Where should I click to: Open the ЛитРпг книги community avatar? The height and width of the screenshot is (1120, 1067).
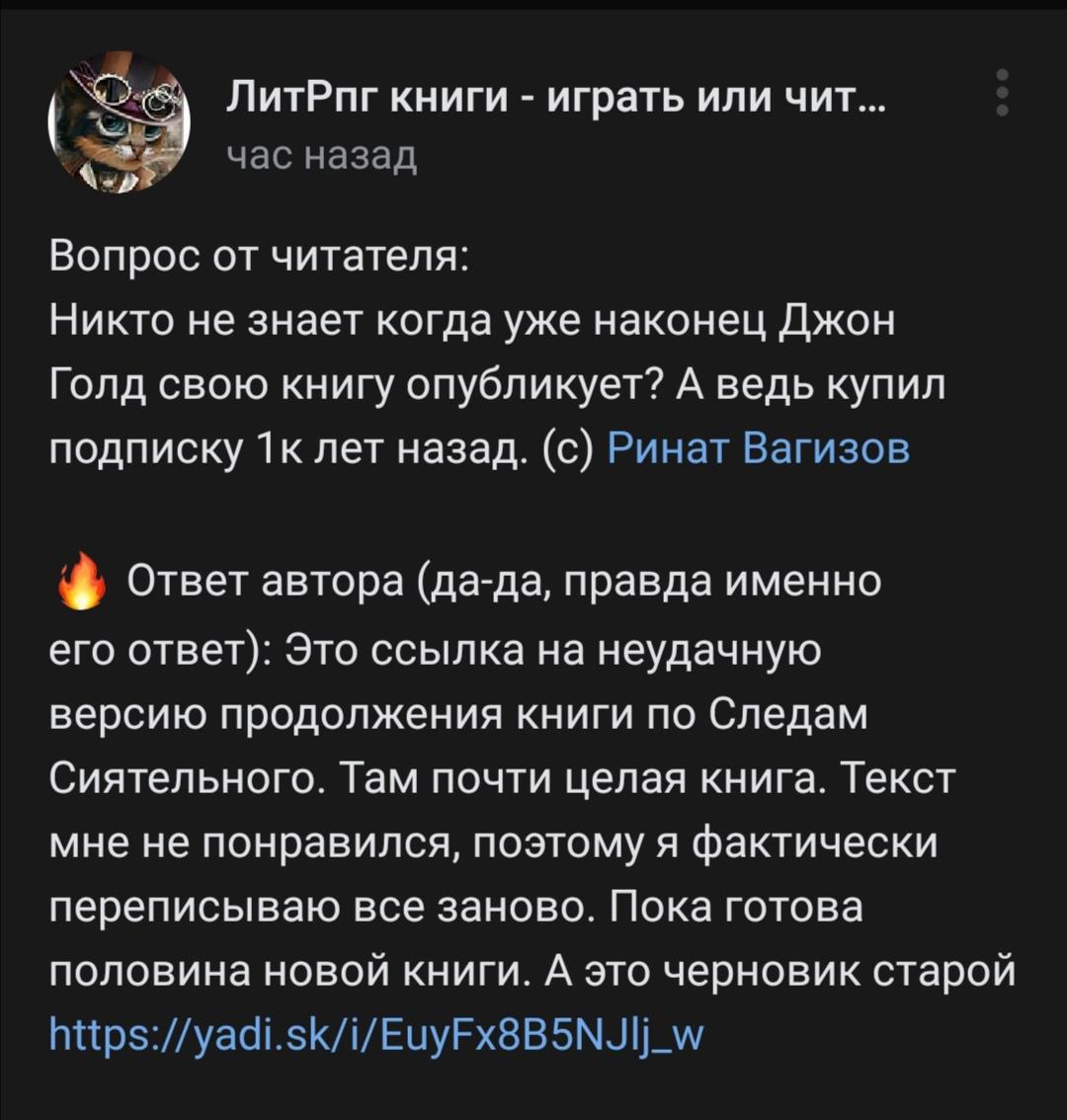click(x=119, y=123)
